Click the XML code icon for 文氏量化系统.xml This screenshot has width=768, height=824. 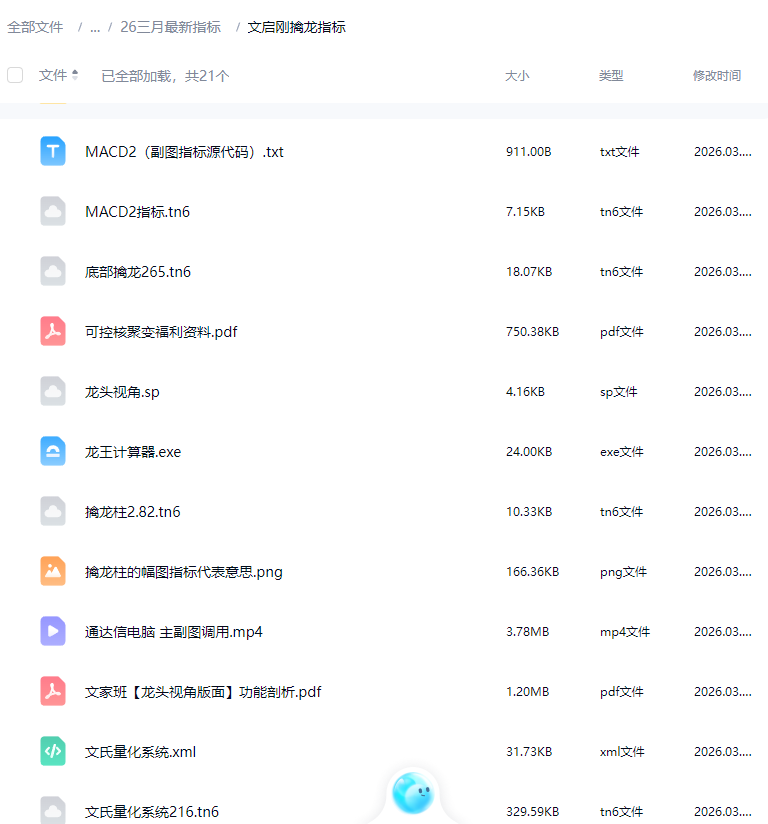click(52, 751)
